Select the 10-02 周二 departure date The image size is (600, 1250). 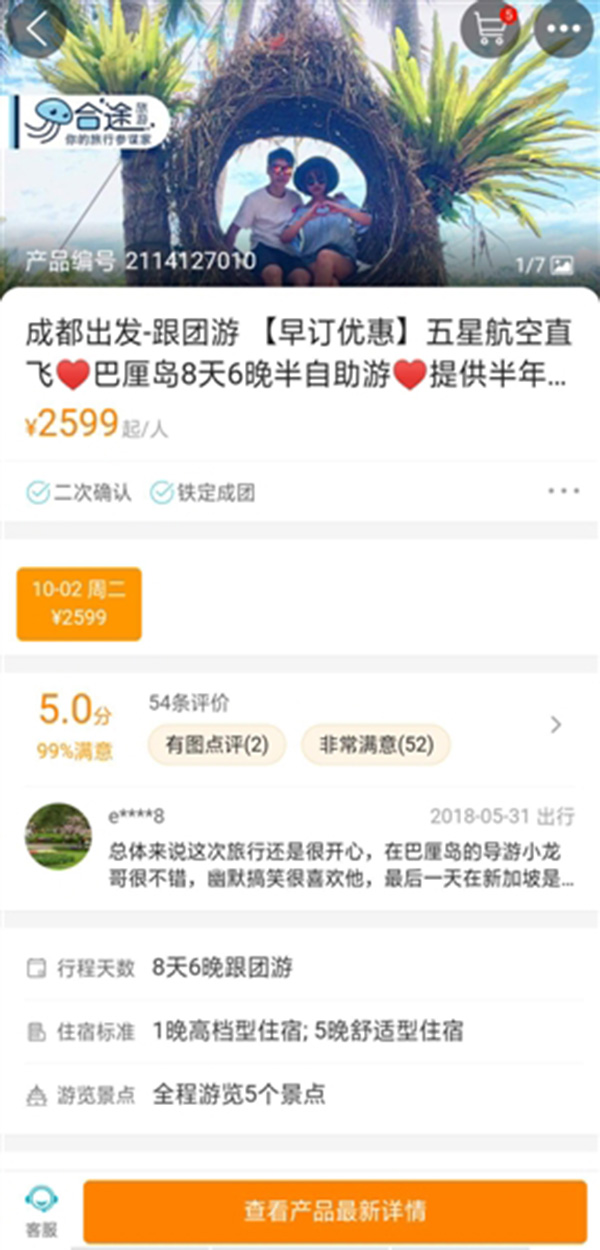point(79,604)
